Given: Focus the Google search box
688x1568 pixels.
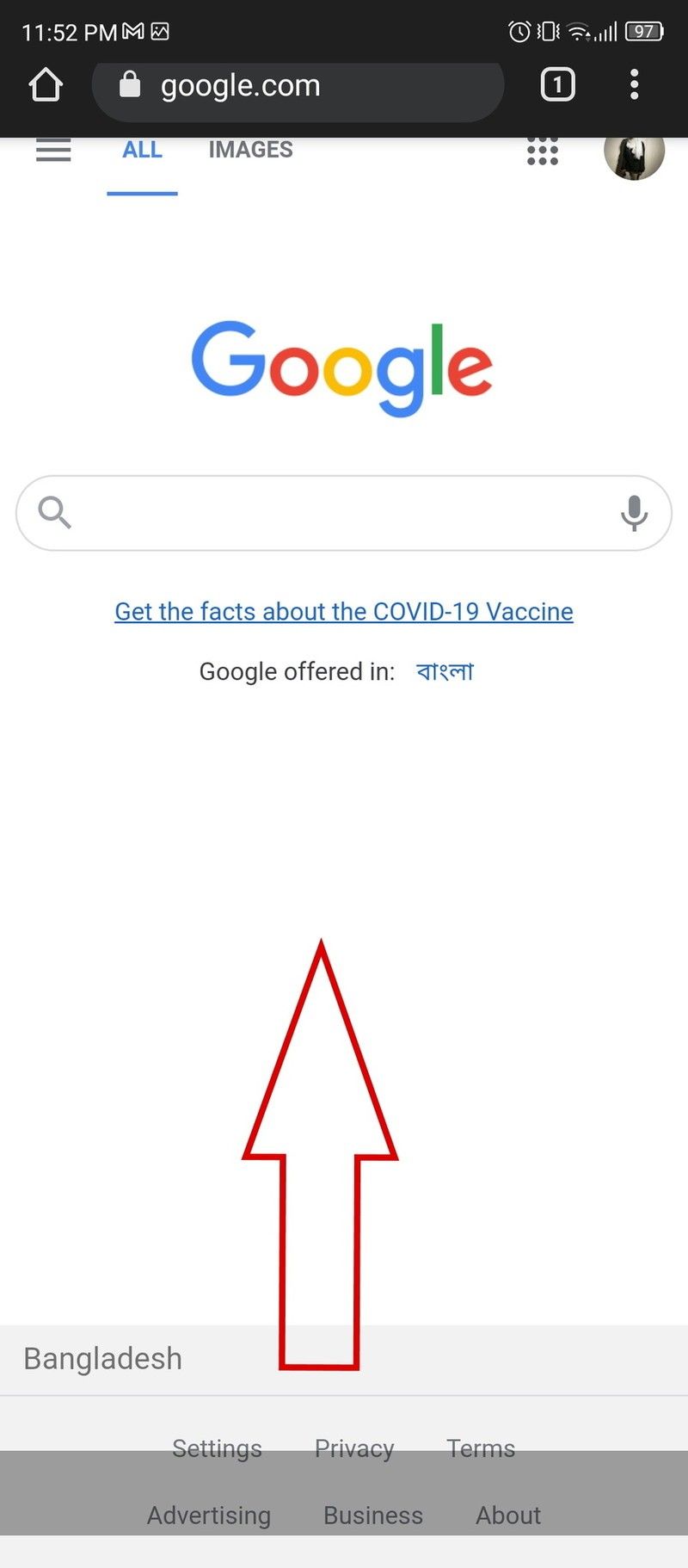Looking at the screenshot, I should click(335, 513).
